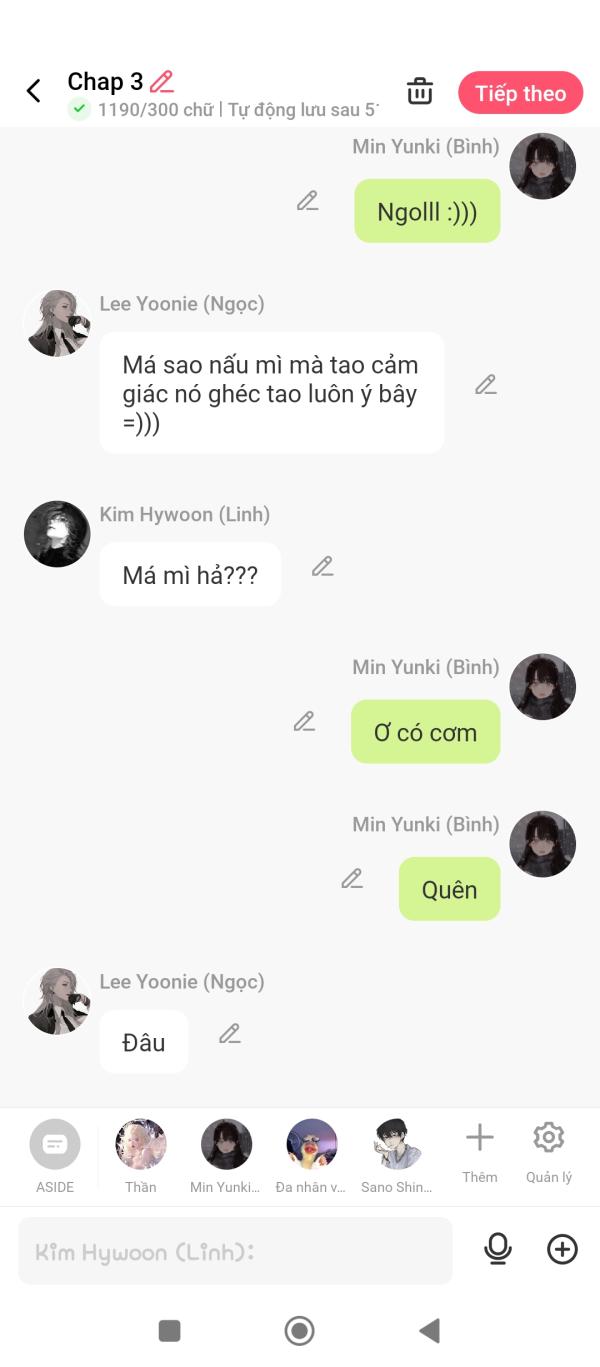Choose the Min Yunki character
The width and height of the screenshot is (600, 1367).
point(226,1156)
